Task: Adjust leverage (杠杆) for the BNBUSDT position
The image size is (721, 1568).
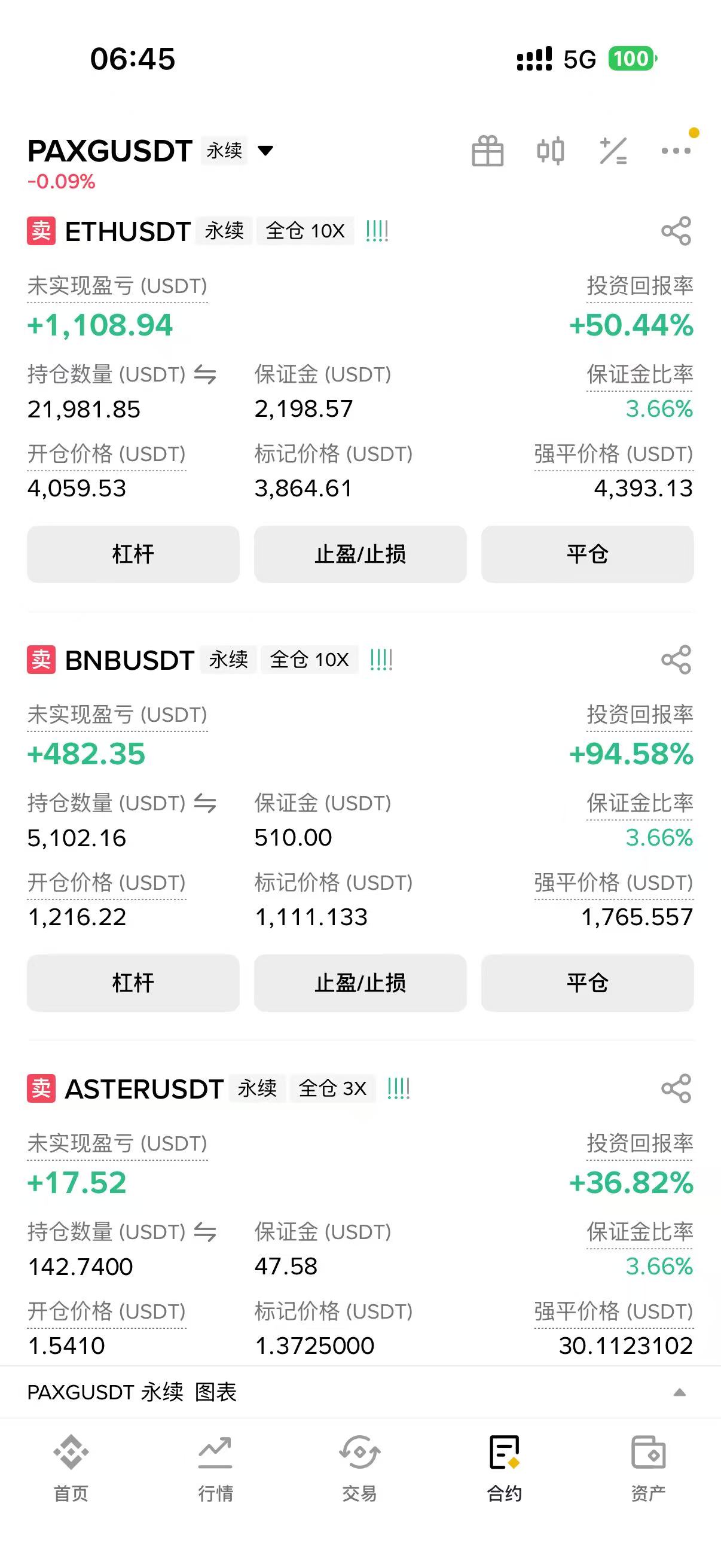Action: tap(133, 983)
